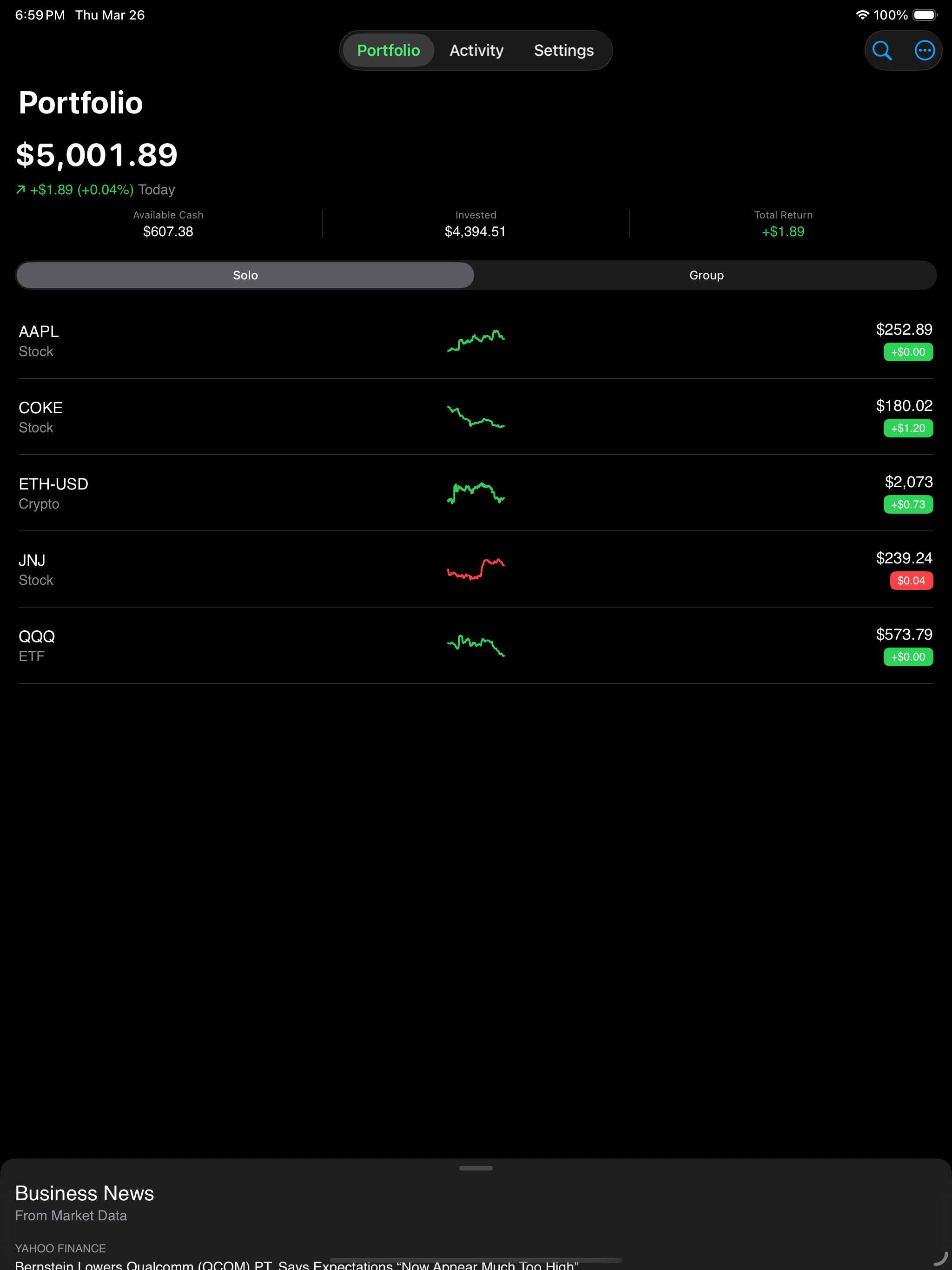This screenshot has width=952, height=1270.
Task: Open the Settings tab
Action: tap(563, 51)
